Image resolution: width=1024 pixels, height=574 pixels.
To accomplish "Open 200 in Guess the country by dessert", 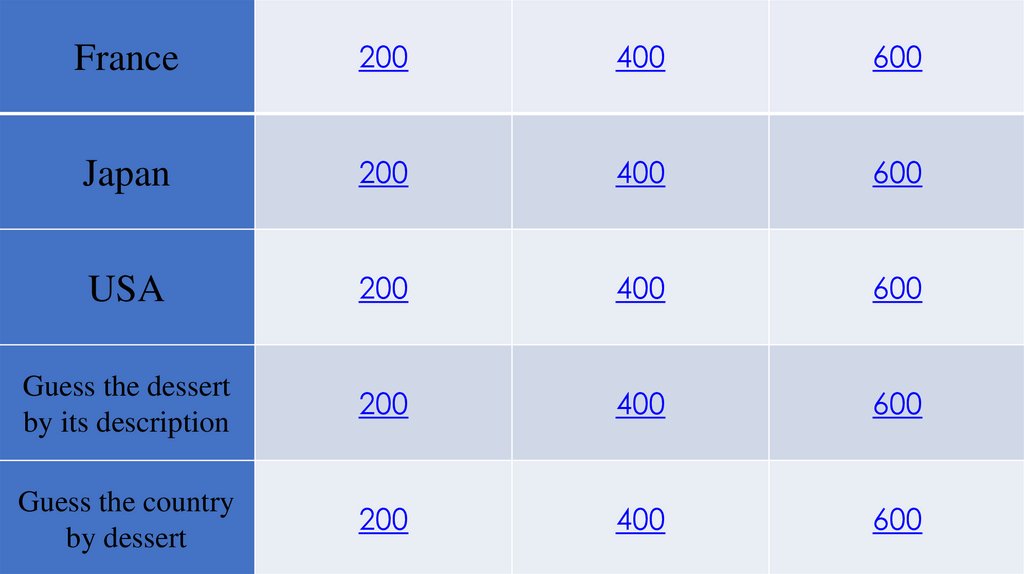I will click(384, 520).
